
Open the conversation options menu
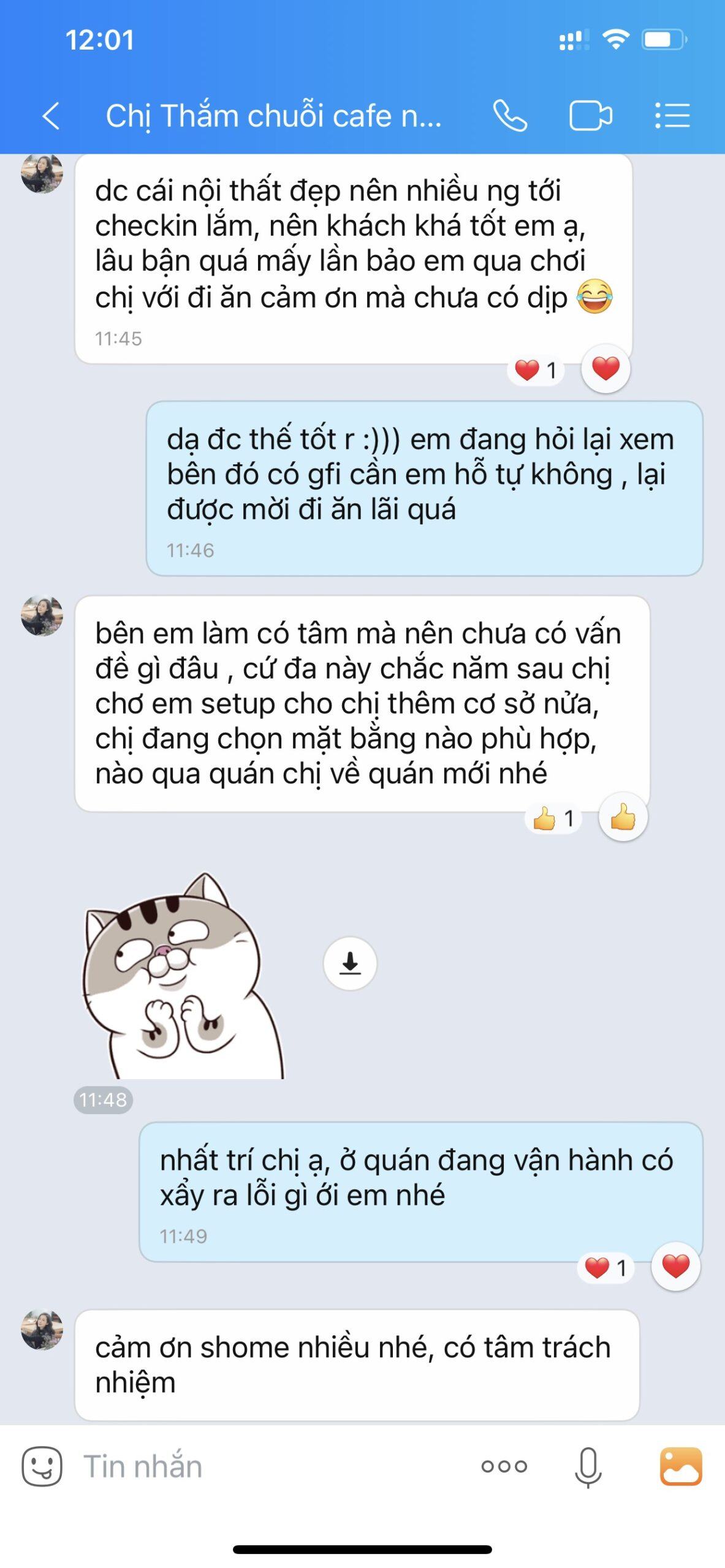tap(672, 115)
